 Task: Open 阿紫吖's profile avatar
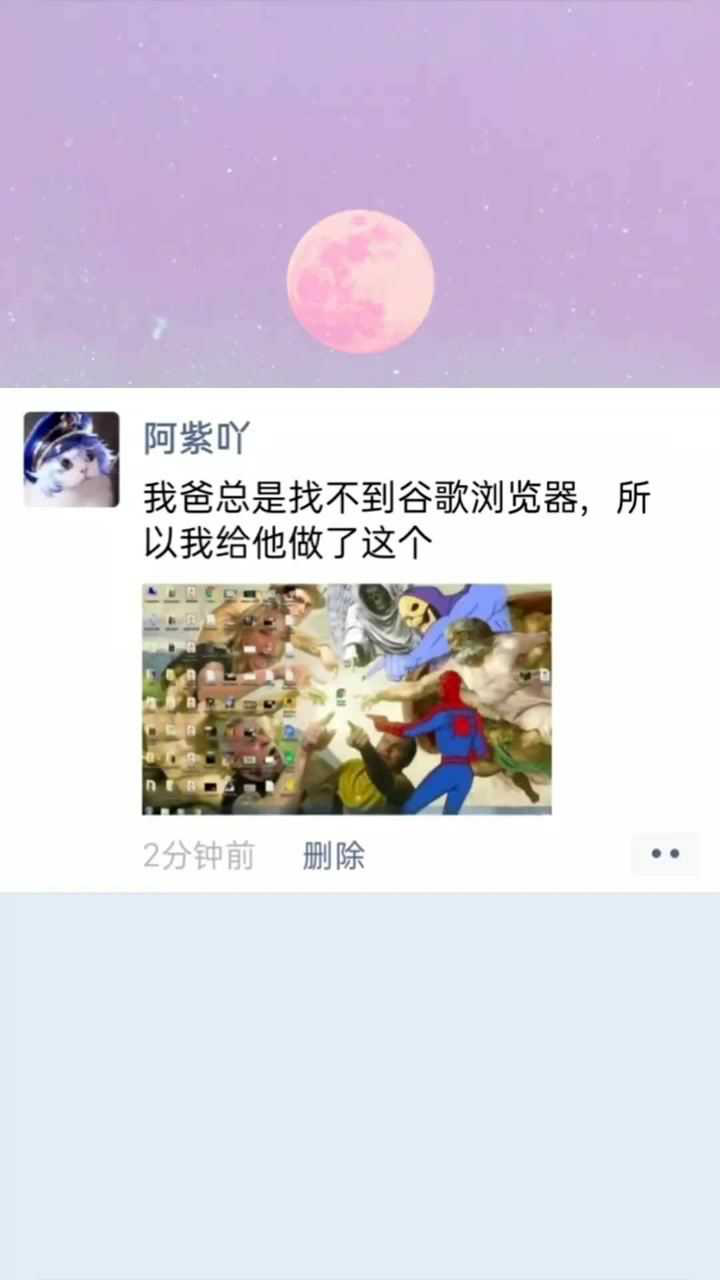[71, 459]
